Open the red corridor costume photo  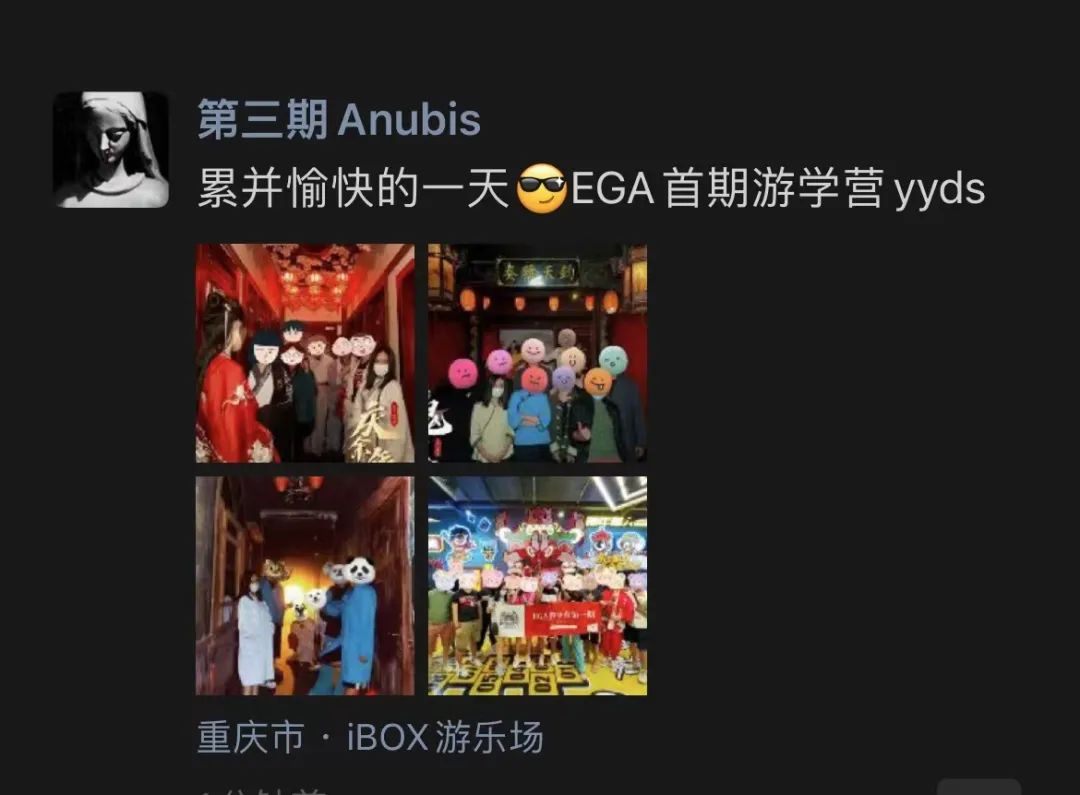[x=305, y=353]
